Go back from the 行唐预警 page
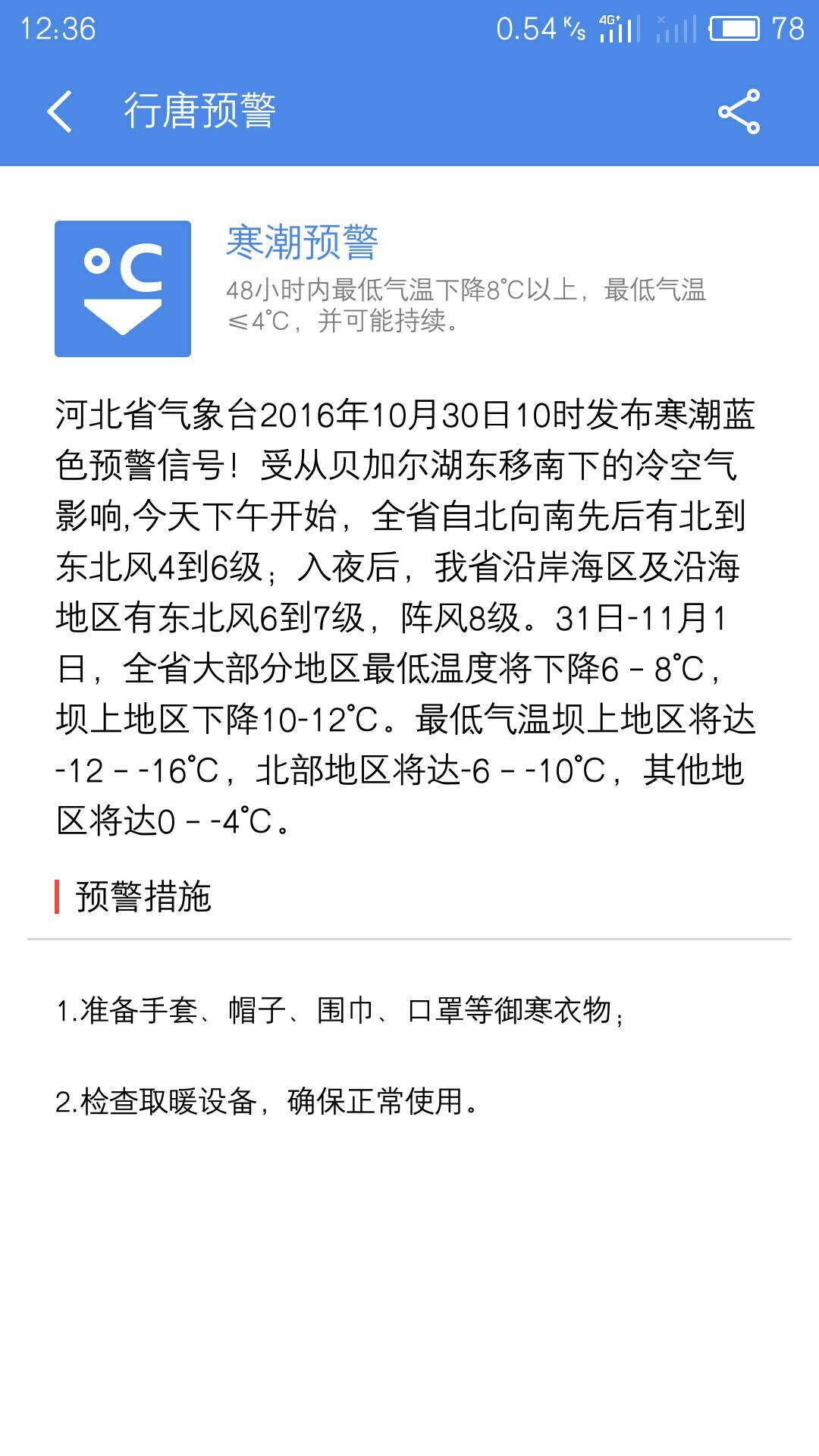Viewport: 819px width, 1456px height. click(x=59, y=111)
